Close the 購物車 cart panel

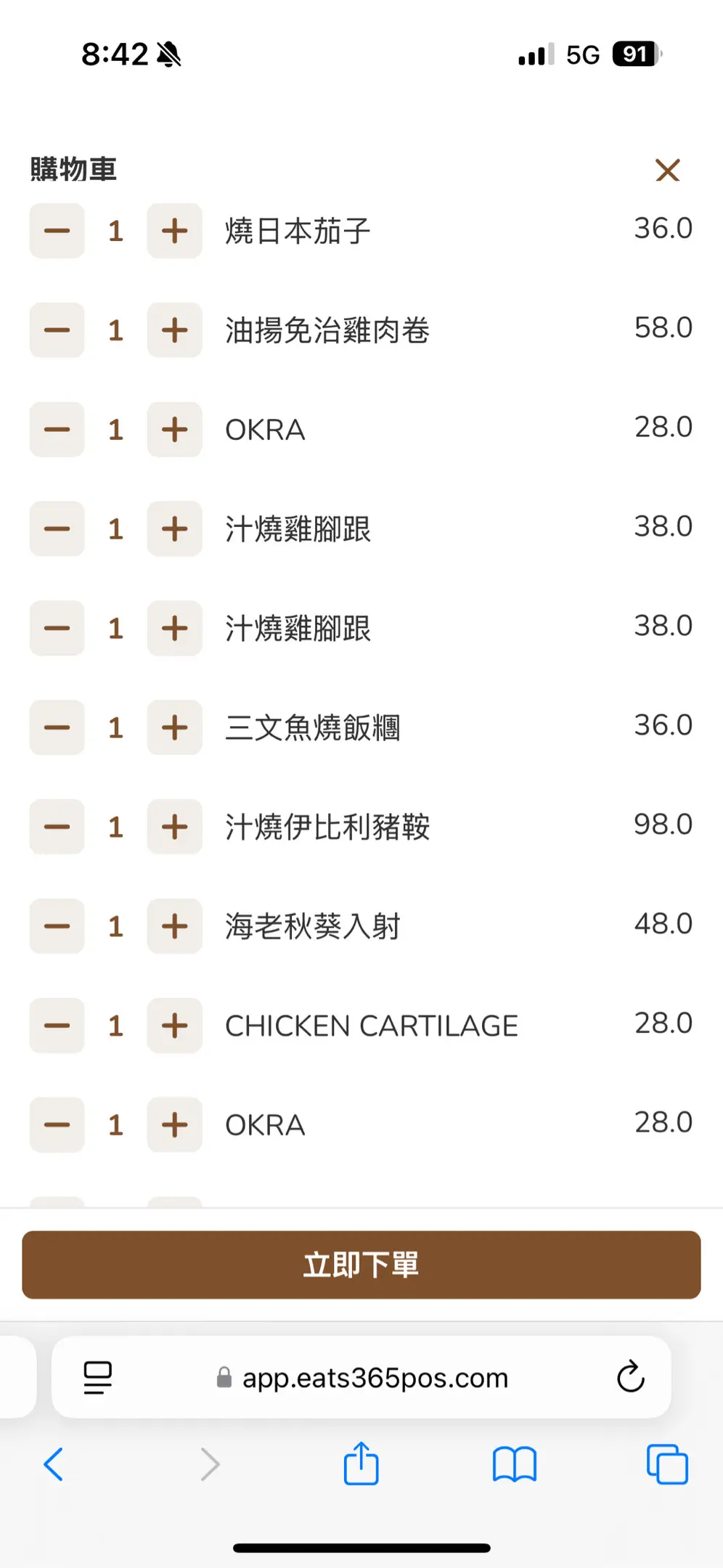(667, 171)
